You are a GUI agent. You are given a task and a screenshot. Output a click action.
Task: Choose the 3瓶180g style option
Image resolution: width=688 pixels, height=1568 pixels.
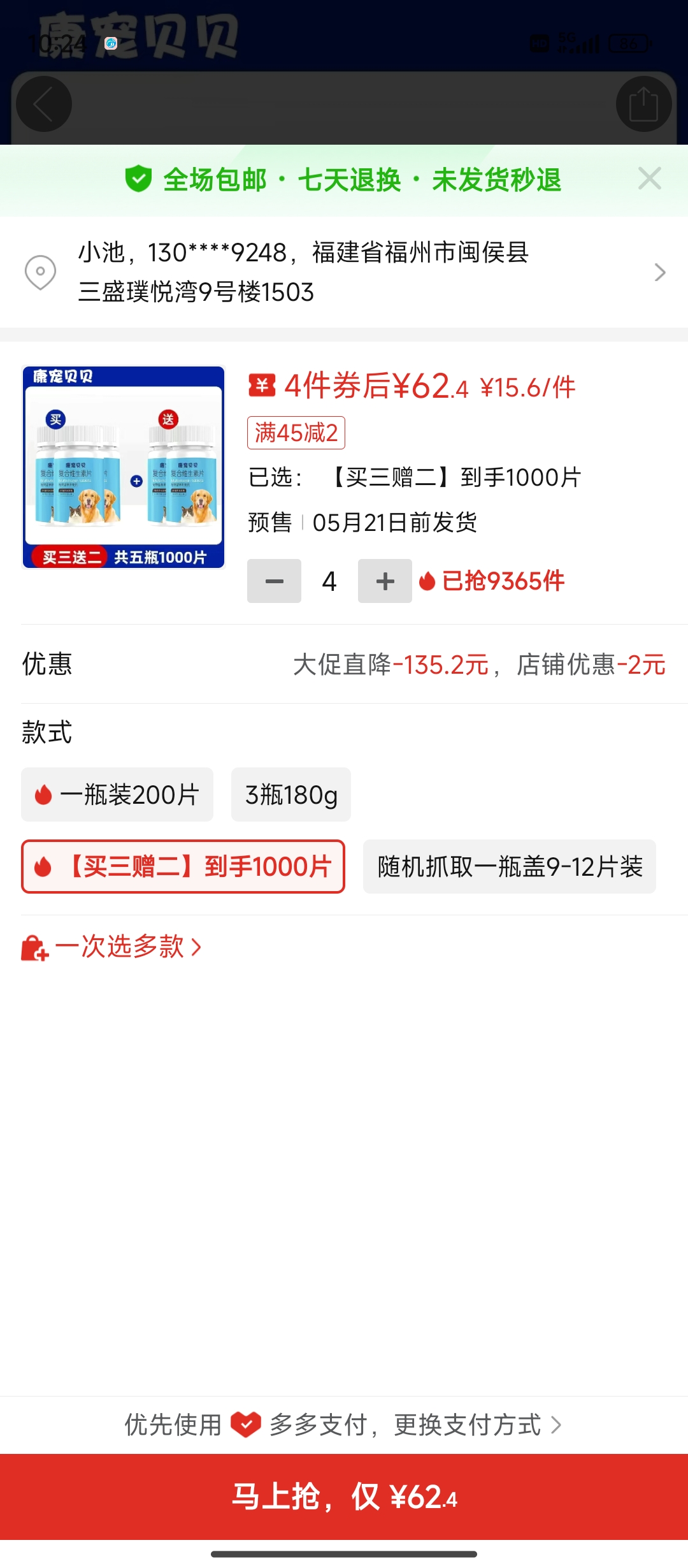click(290, 795)
